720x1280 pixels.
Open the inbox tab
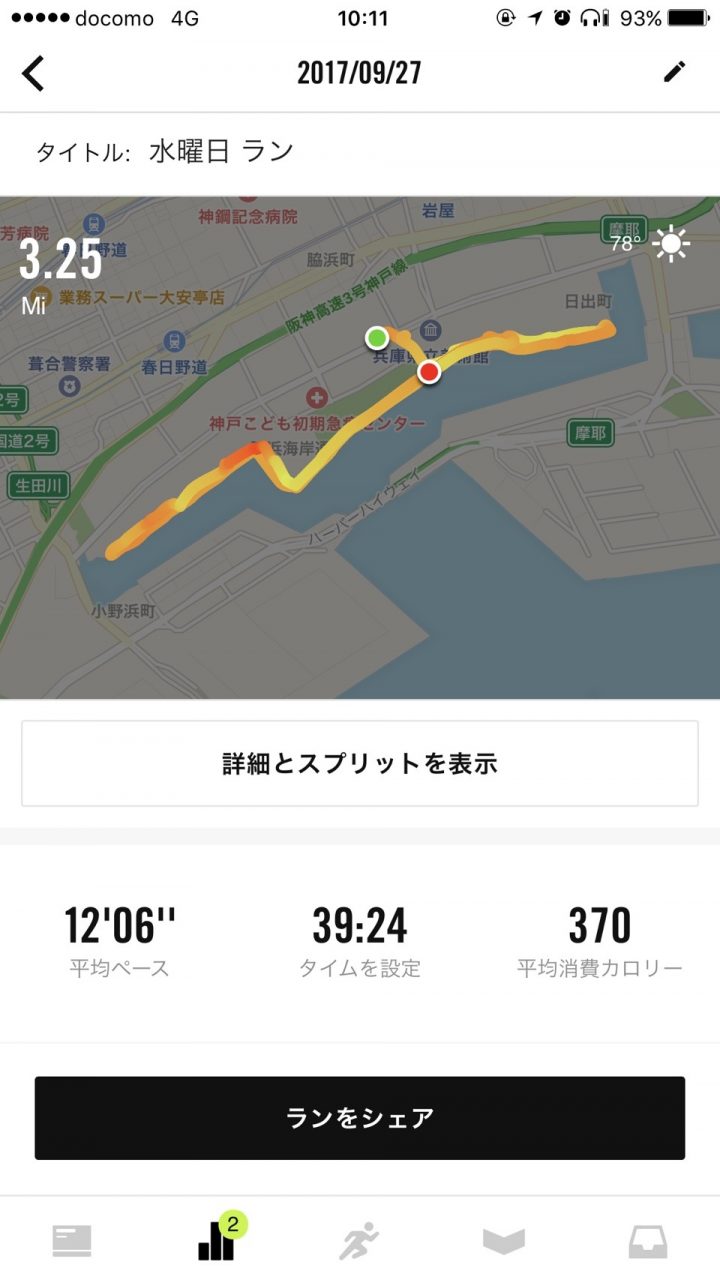(648, 1241)
